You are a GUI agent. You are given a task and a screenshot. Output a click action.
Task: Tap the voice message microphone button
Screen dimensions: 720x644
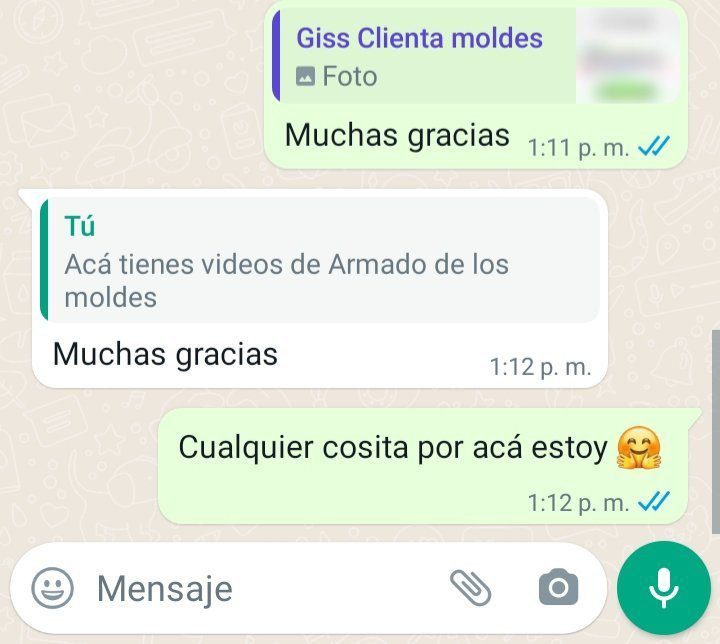coord(663,588)
